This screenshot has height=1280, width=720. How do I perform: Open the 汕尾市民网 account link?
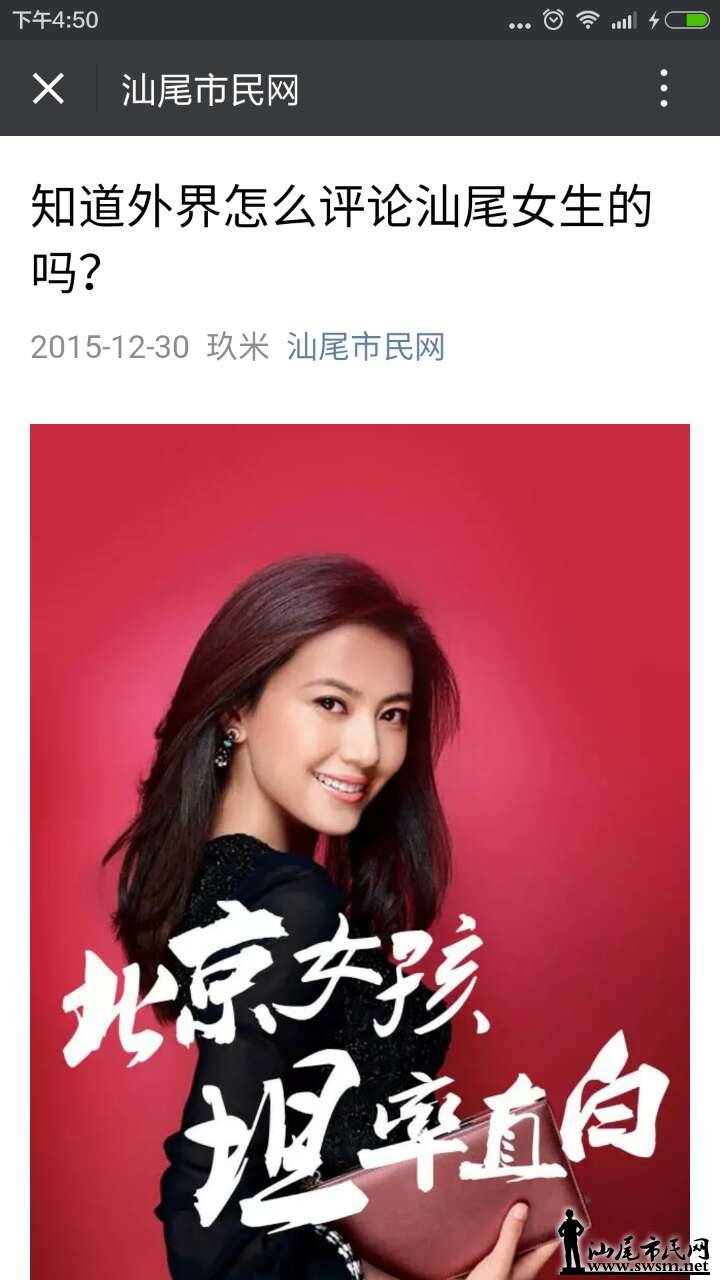365,347
